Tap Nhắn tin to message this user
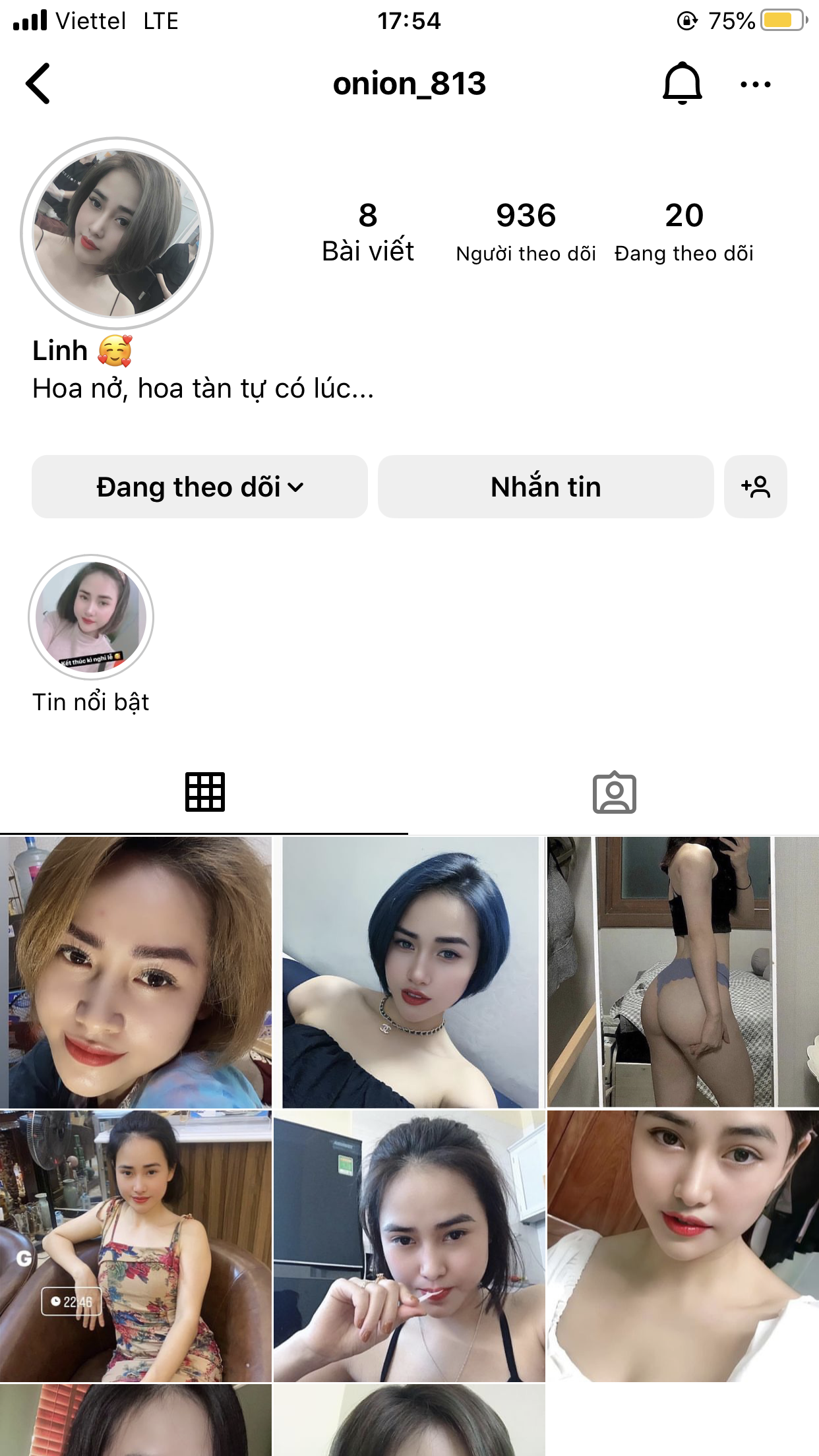819x1456 pixels. pyautogui.click(x=545, y=487)
